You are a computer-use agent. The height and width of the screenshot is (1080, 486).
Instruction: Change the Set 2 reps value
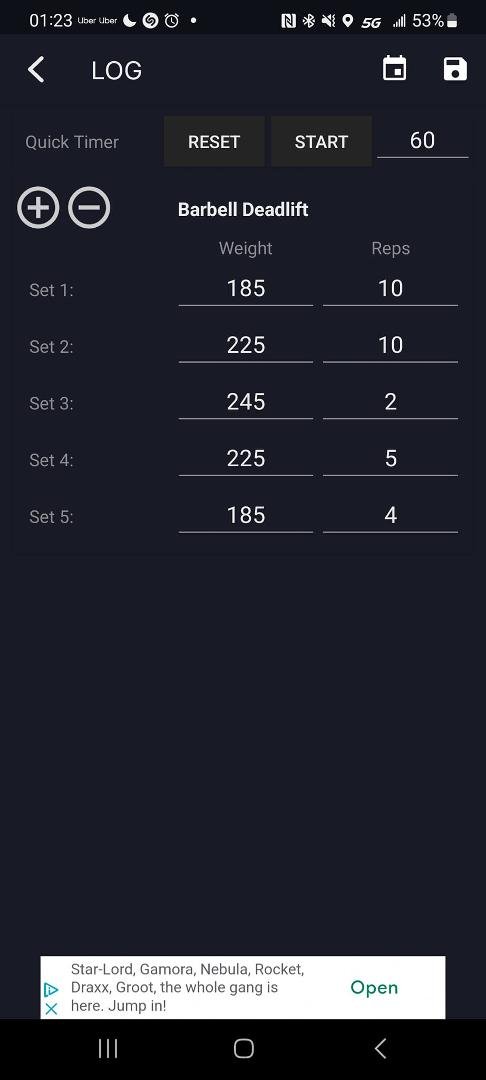(x=390, y=345)
